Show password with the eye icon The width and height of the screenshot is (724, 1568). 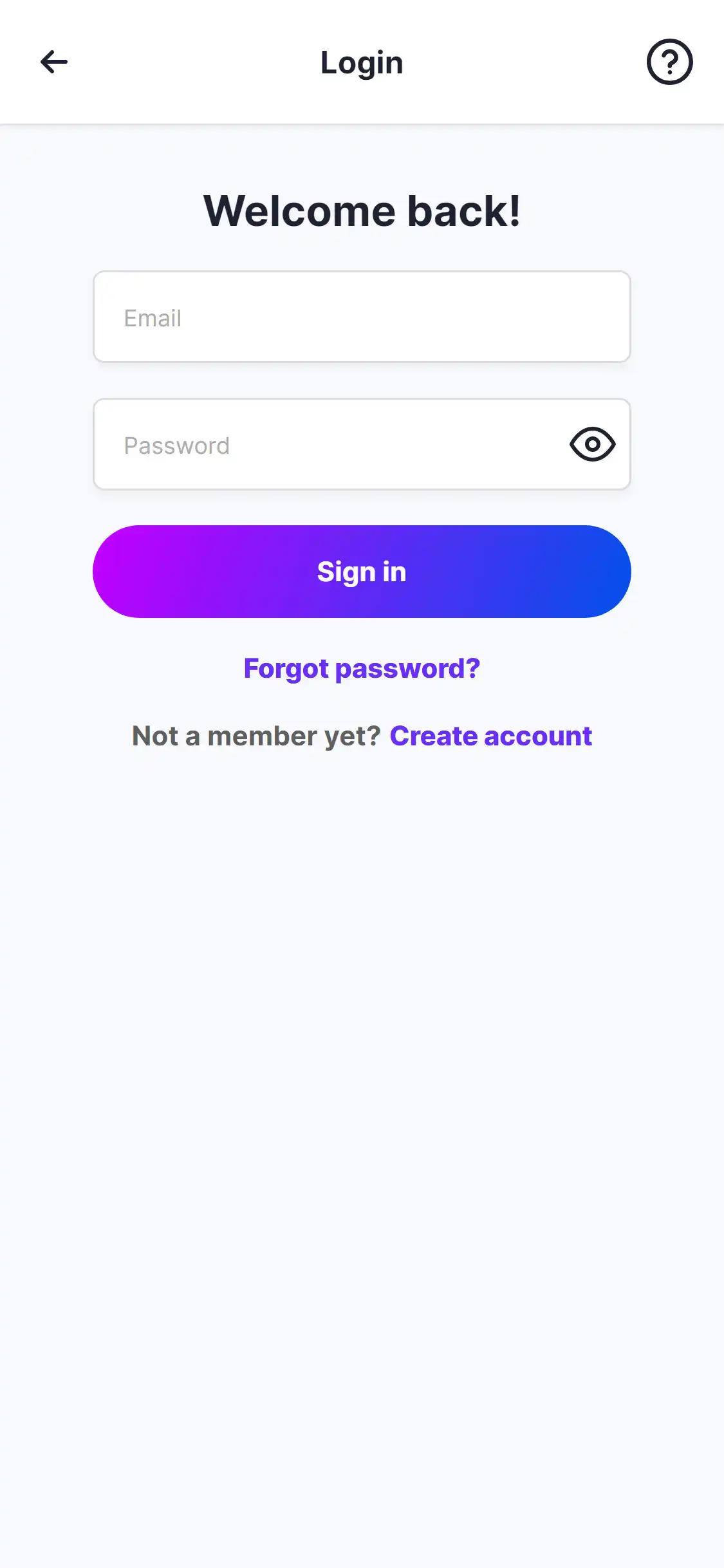pyautogui.click(x=592, y=444)
